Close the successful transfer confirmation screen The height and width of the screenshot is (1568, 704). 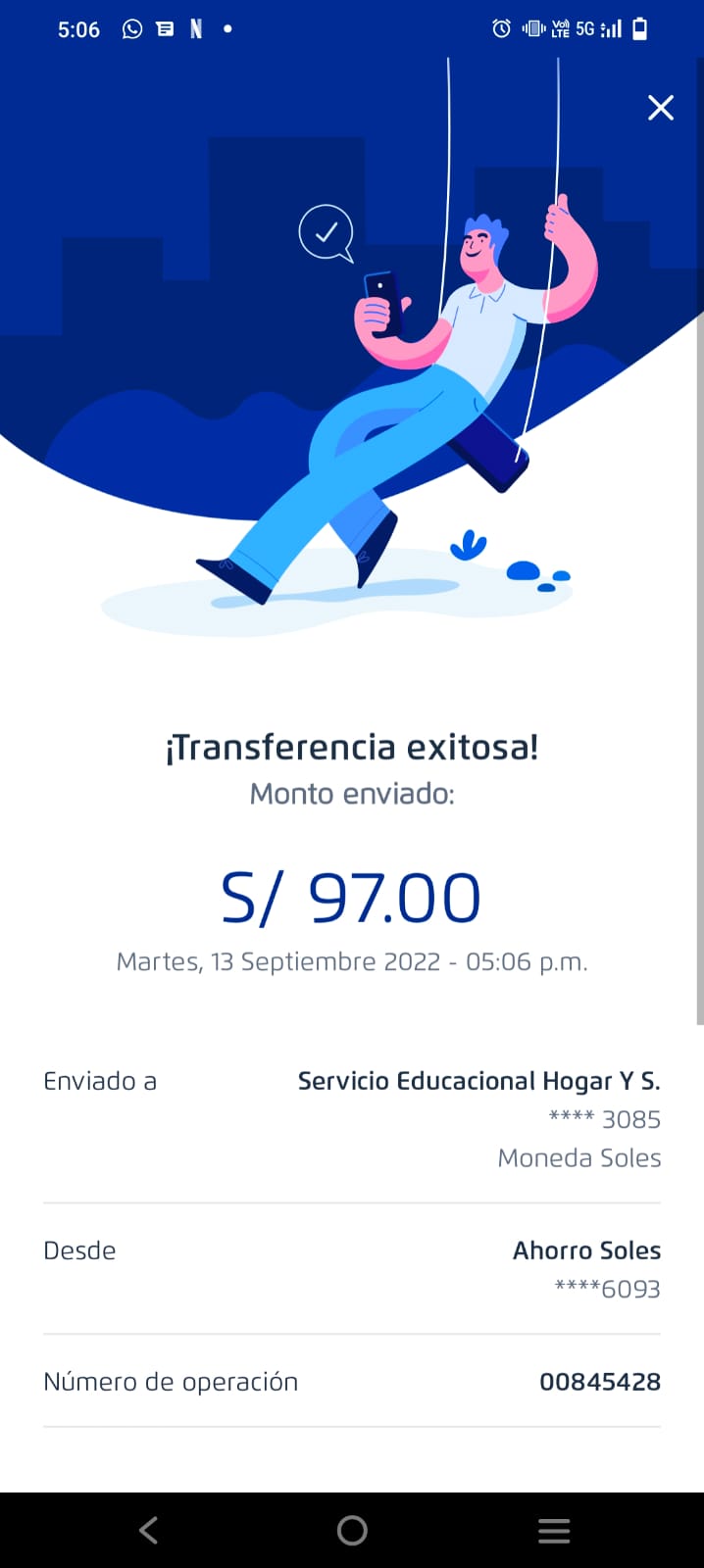click(661, 108)
